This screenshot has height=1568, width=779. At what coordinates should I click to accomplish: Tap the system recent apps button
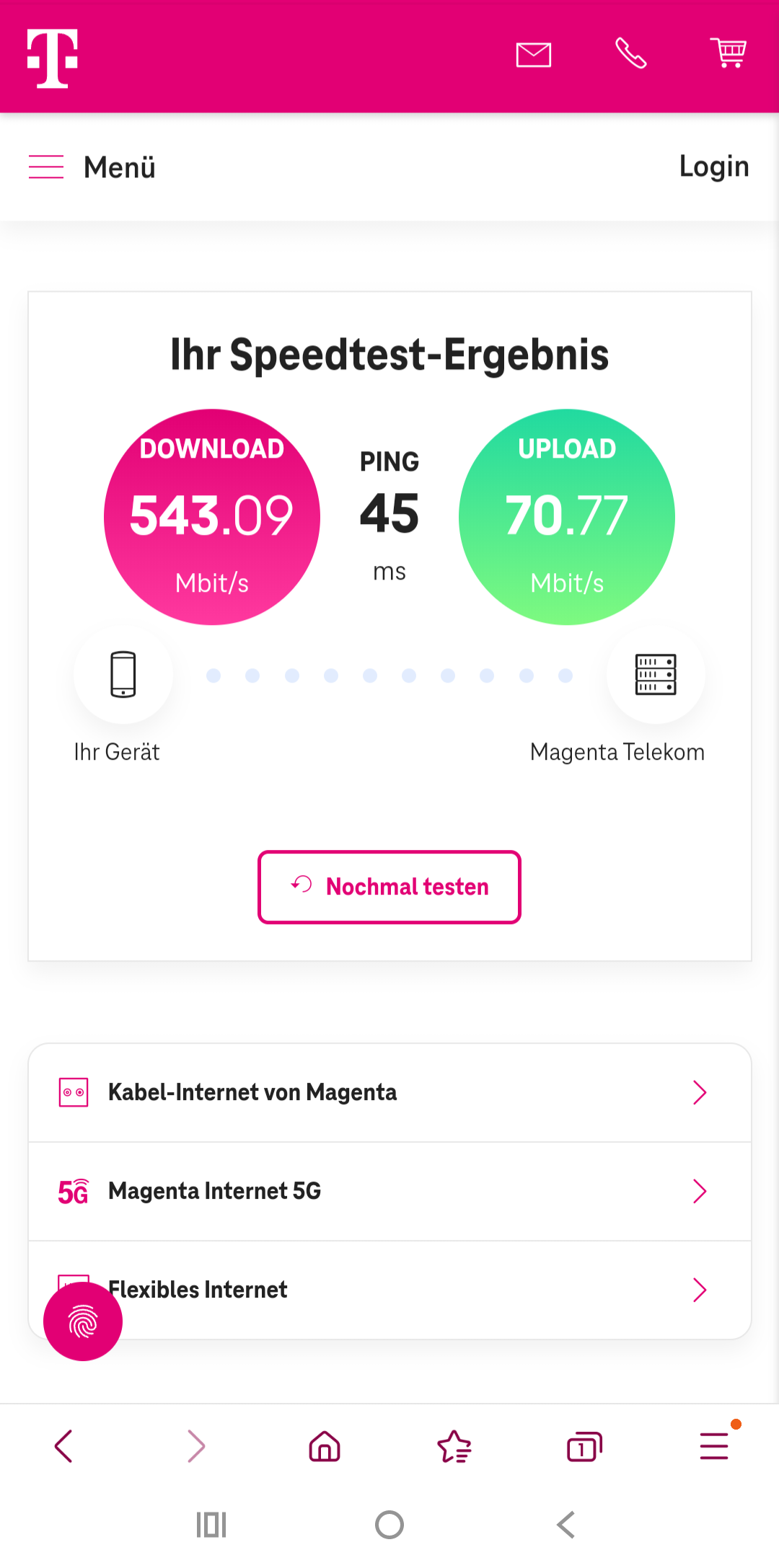(x=211, y=1525)
